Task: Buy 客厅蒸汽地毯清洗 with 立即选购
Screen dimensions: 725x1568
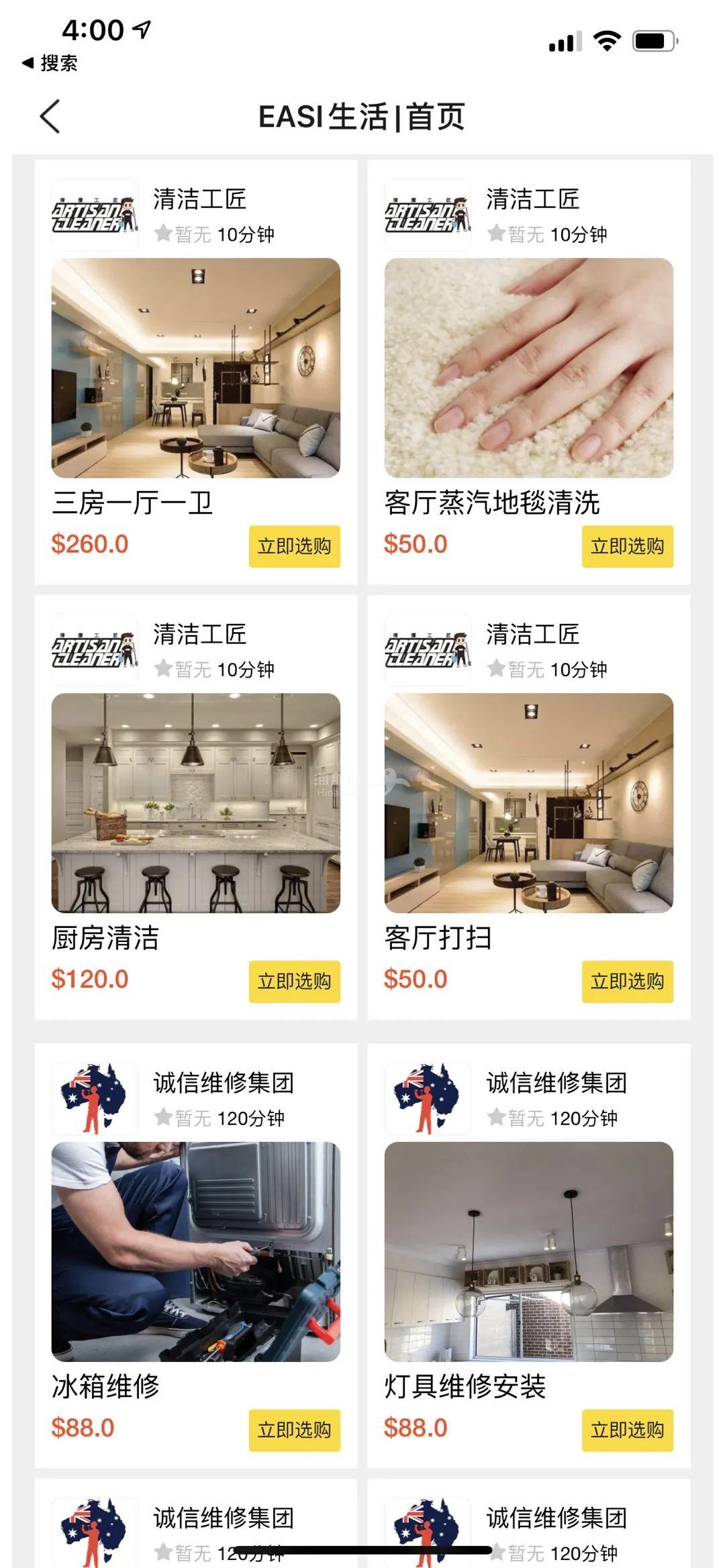Action: pos(627,546)
